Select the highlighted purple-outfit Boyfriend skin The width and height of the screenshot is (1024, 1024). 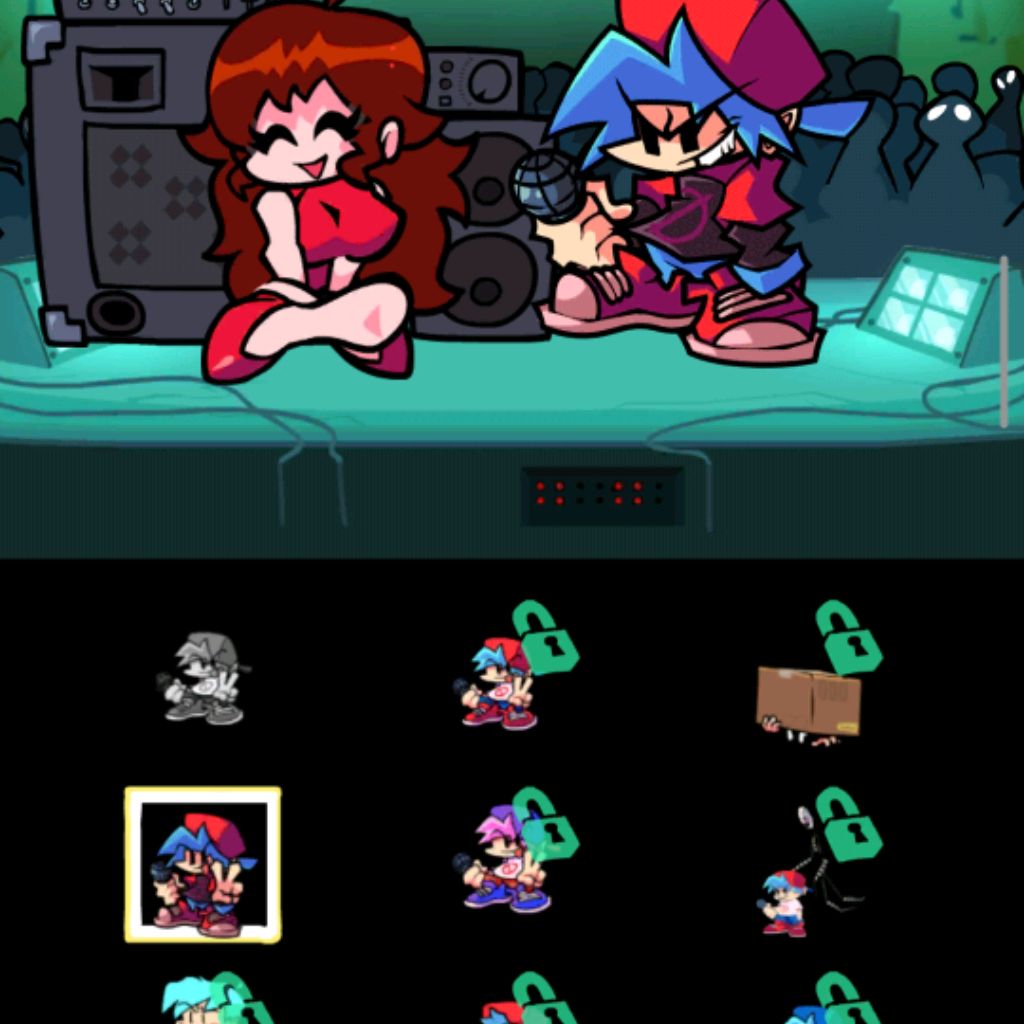tap(203, 865)
